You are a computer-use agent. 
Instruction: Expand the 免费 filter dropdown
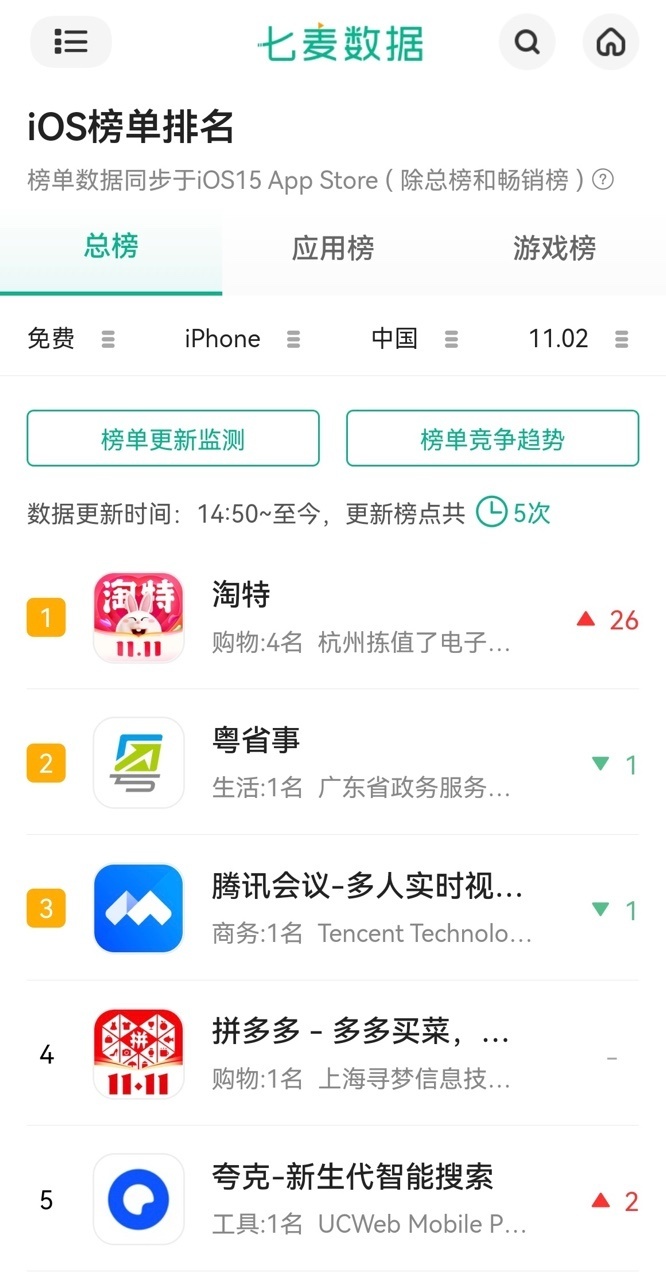coord(70,339)
